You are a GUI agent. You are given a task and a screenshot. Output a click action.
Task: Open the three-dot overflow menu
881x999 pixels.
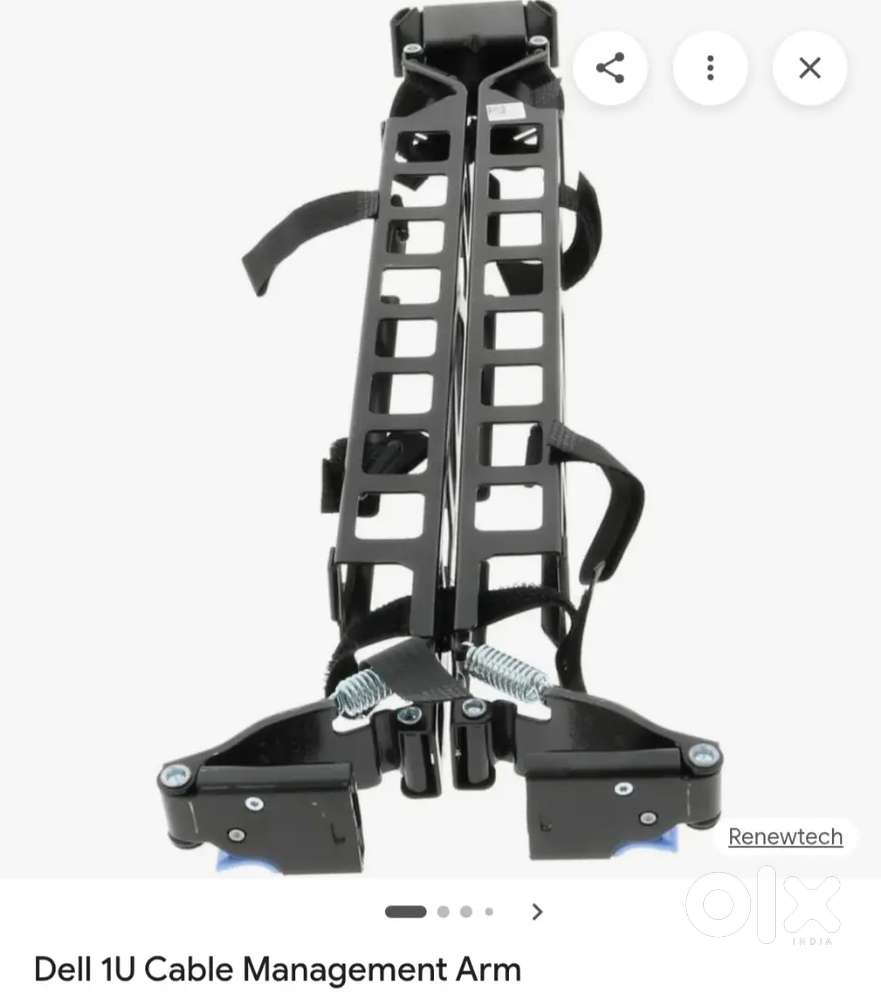[710, 68]
